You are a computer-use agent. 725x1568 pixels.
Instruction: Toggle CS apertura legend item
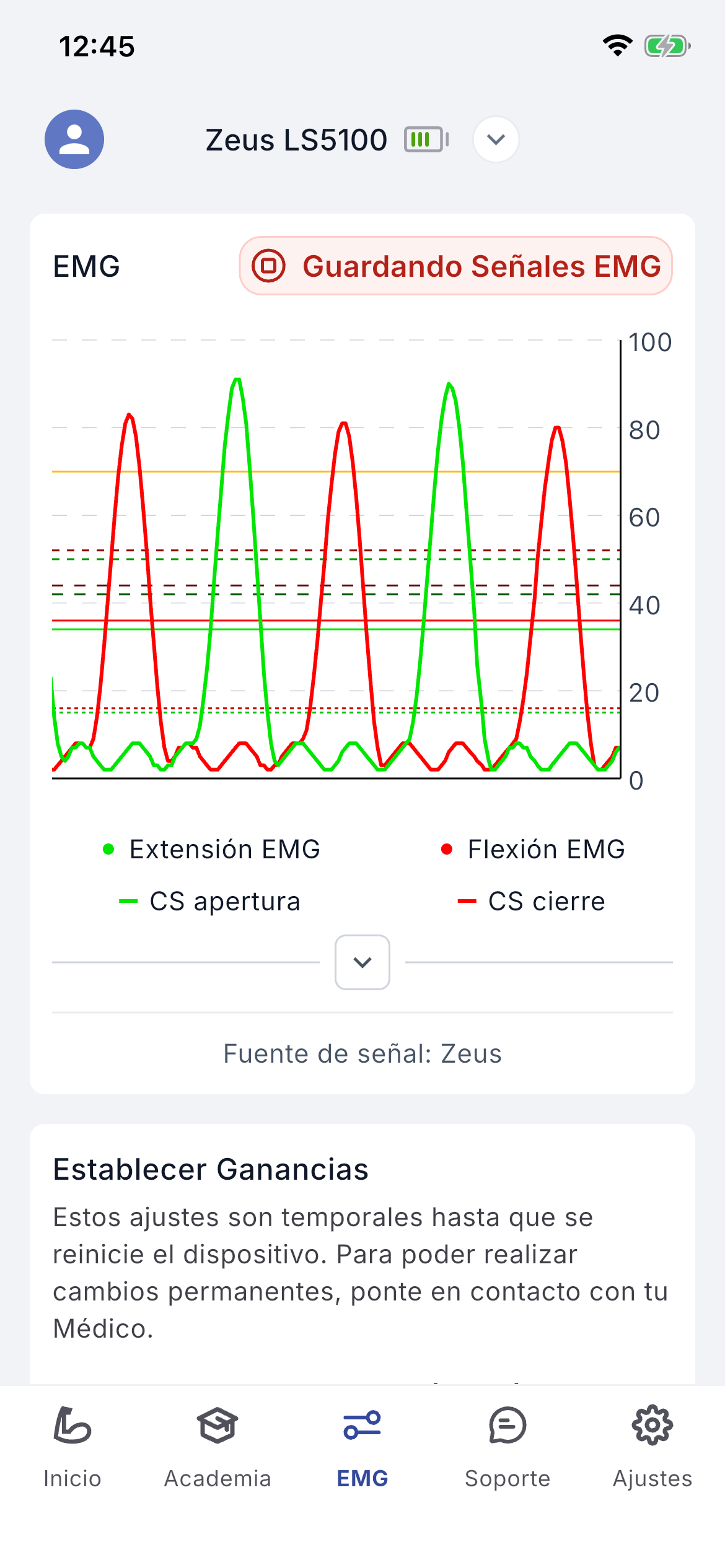click(x=209, y=901)
